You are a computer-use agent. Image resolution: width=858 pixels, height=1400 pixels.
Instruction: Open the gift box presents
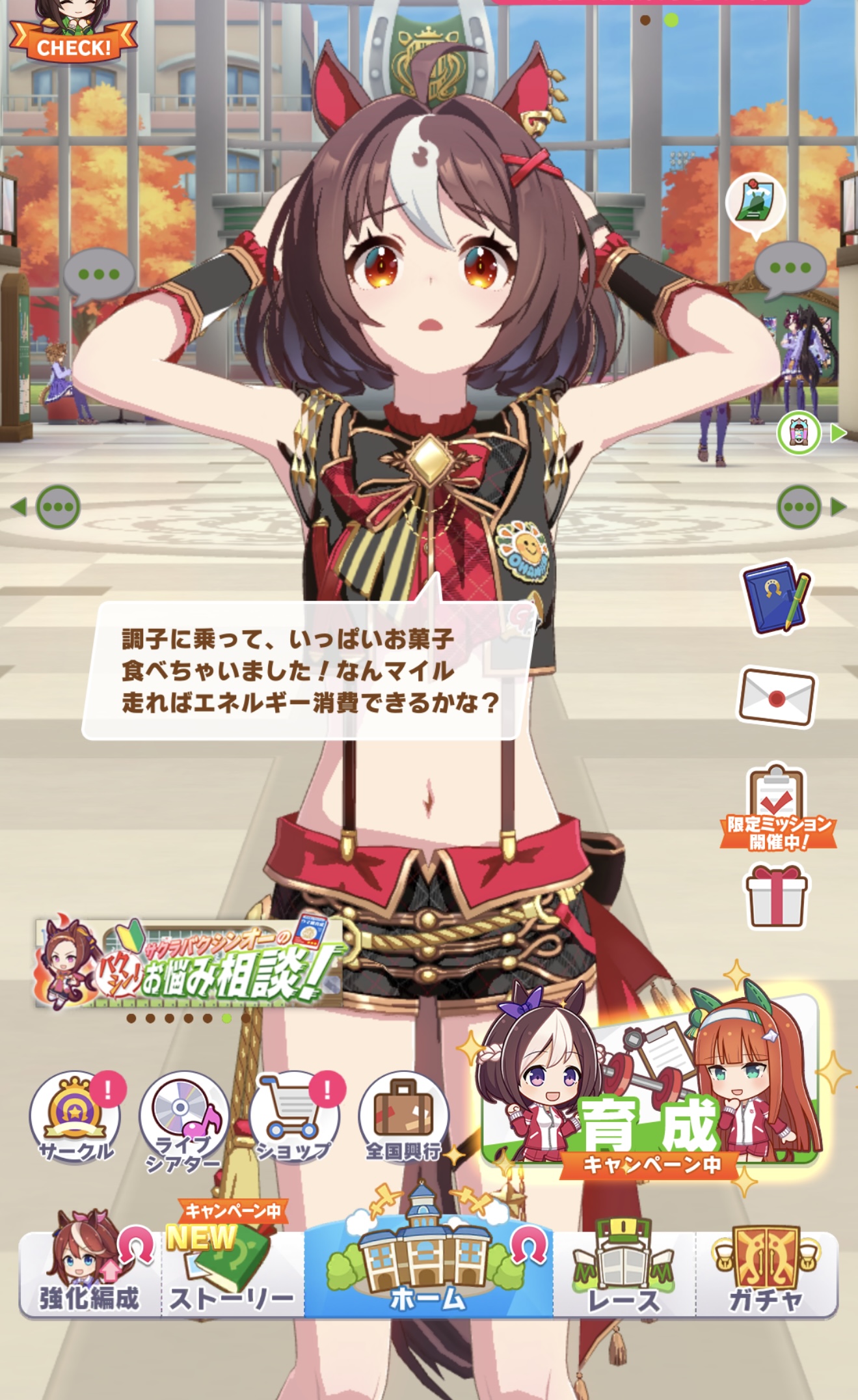(776, 896)
